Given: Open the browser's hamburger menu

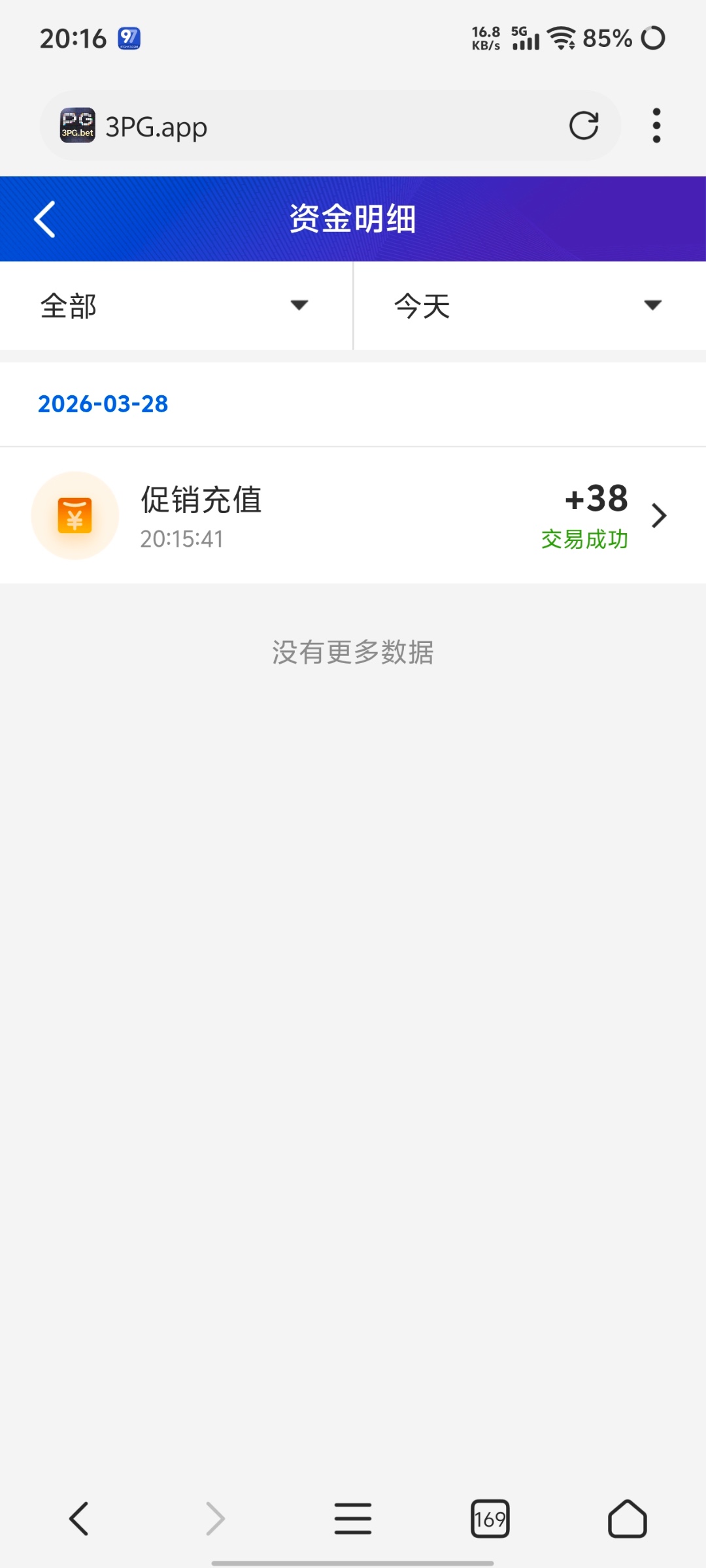Looking at the screenshot, I should tap(353, 1518).
